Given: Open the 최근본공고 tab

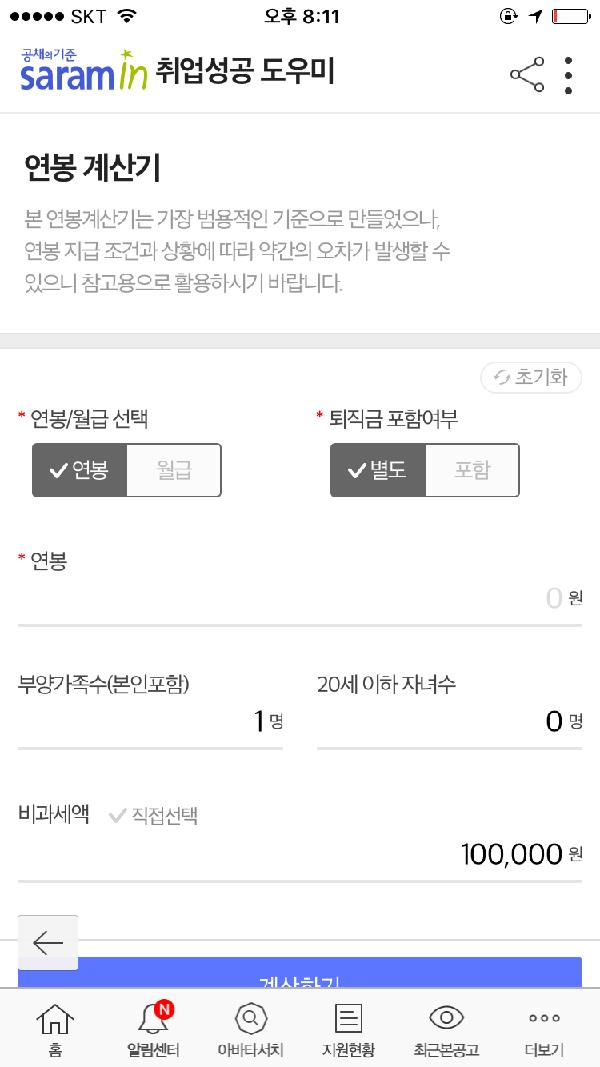Looking at the screenshot, I should pos(446,1029).
